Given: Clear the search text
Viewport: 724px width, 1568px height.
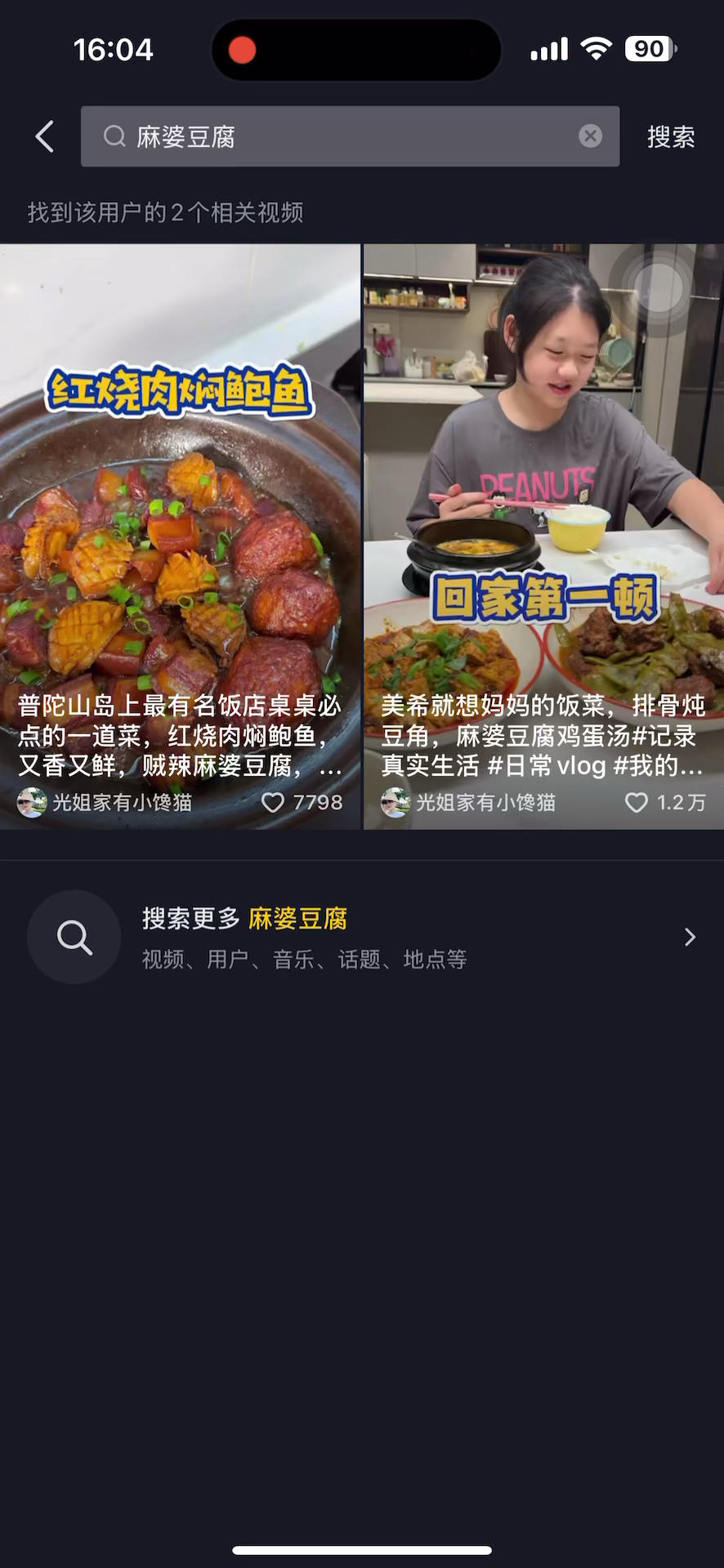Looking at the screenshot, I should [x=590, y=136].
